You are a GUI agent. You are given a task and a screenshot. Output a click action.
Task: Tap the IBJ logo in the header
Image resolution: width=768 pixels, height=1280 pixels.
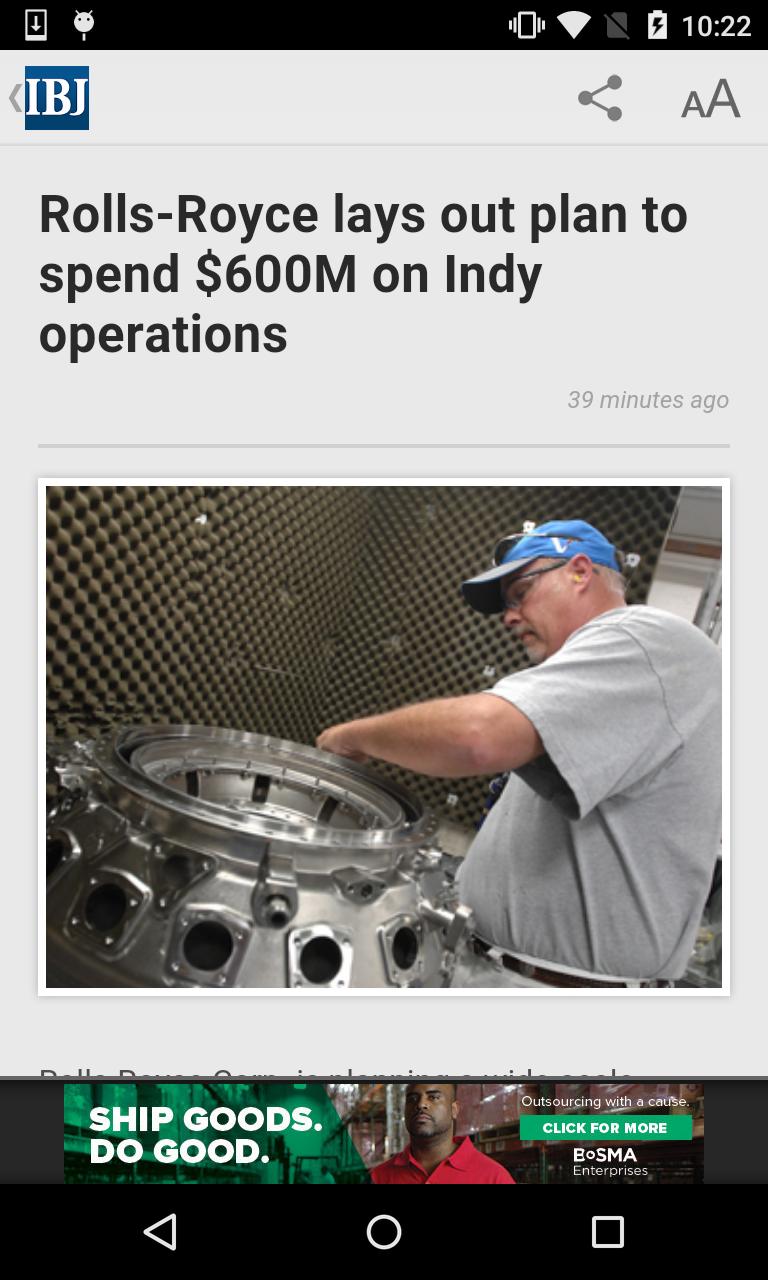pyautogui.click(x=56, y=97)
